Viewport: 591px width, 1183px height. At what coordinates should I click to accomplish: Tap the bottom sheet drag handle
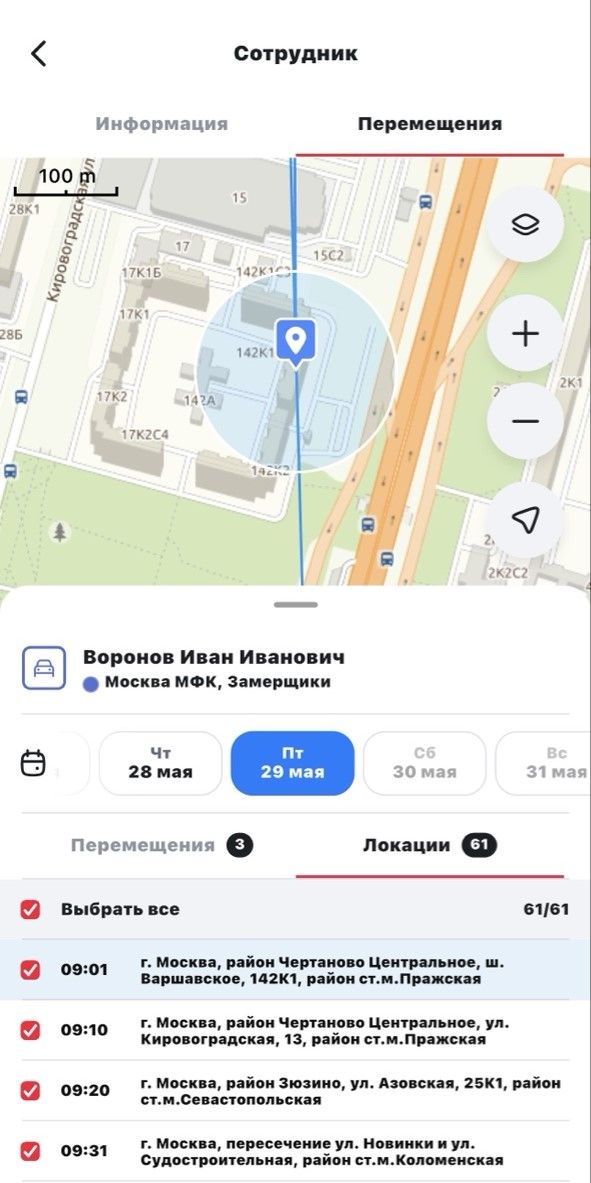tap(296, 604)
